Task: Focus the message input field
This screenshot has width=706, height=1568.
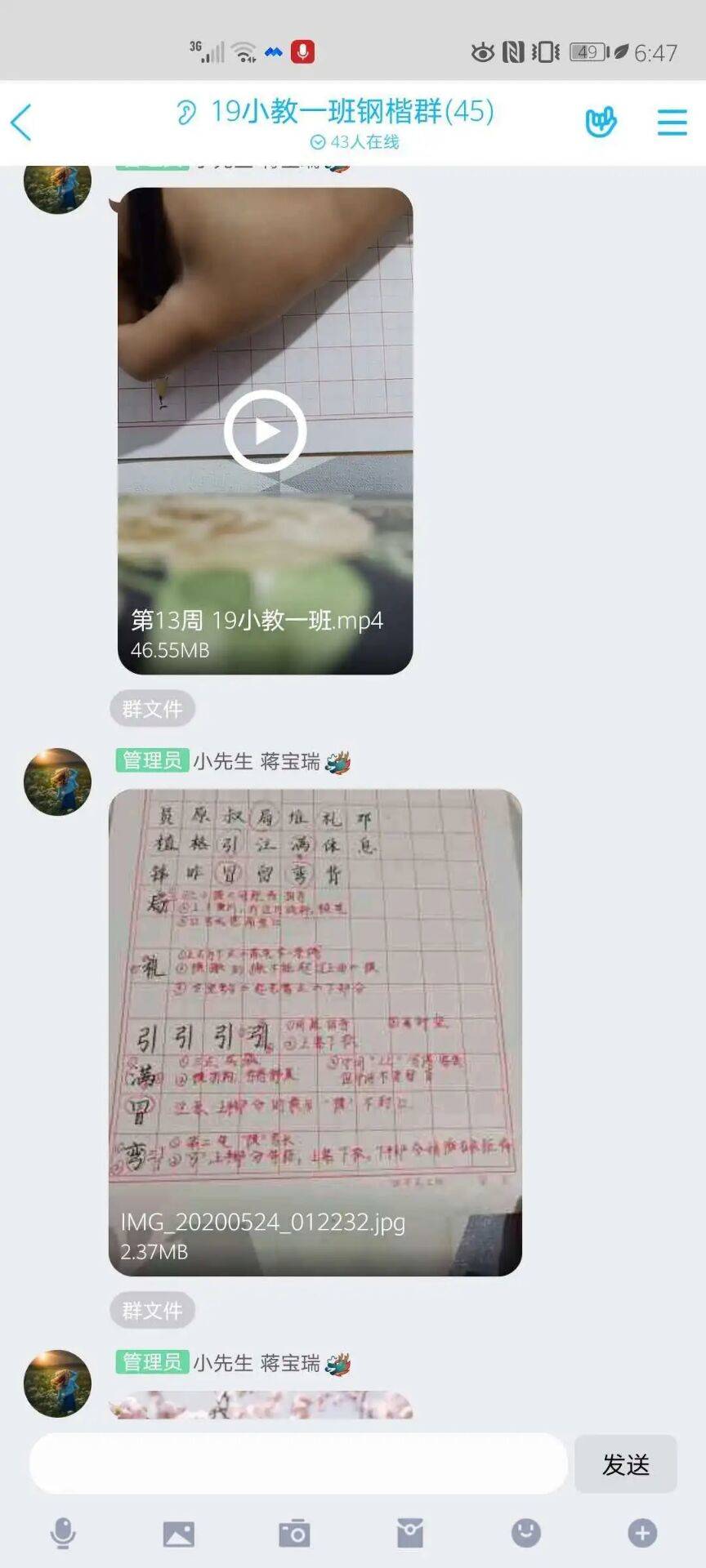Action: [298, 1463]
